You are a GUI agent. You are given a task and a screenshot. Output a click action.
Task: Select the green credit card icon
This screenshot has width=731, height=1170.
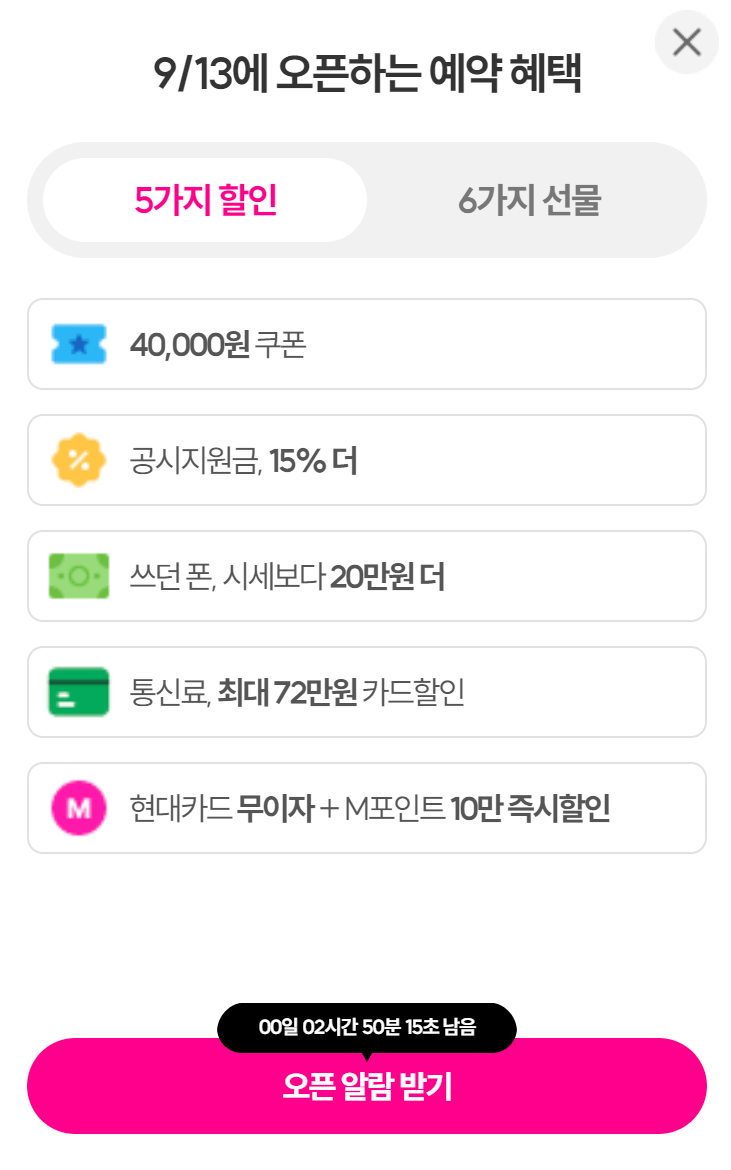(79, 691)
